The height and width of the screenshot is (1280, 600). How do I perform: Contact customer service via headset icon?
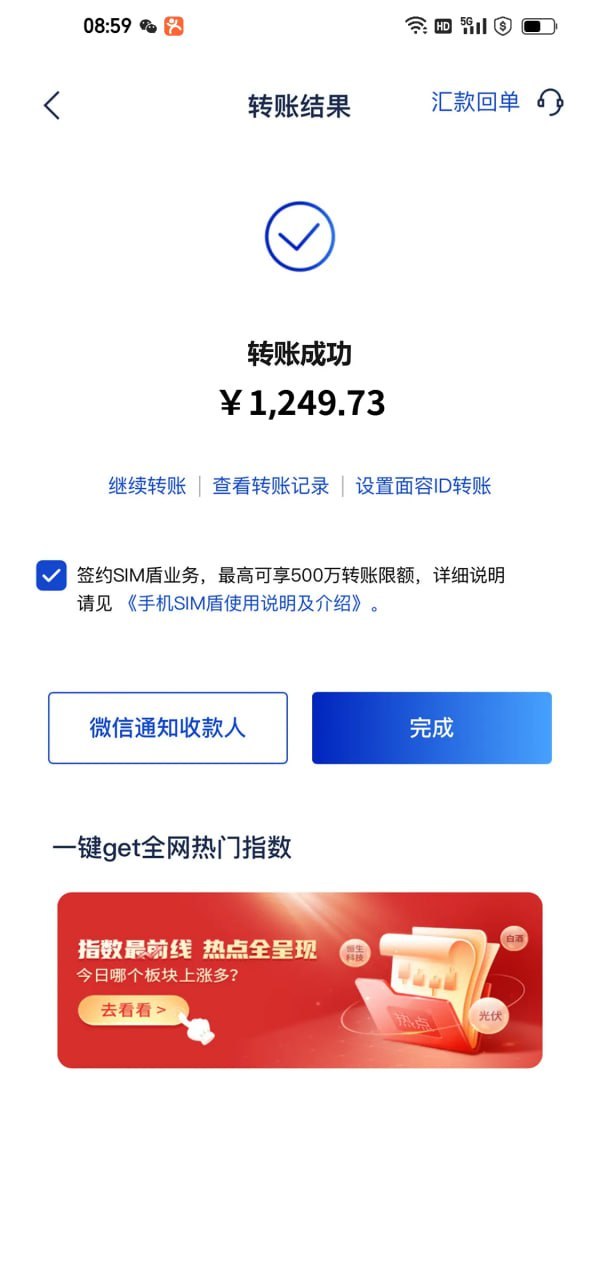[x=550, y=102]
